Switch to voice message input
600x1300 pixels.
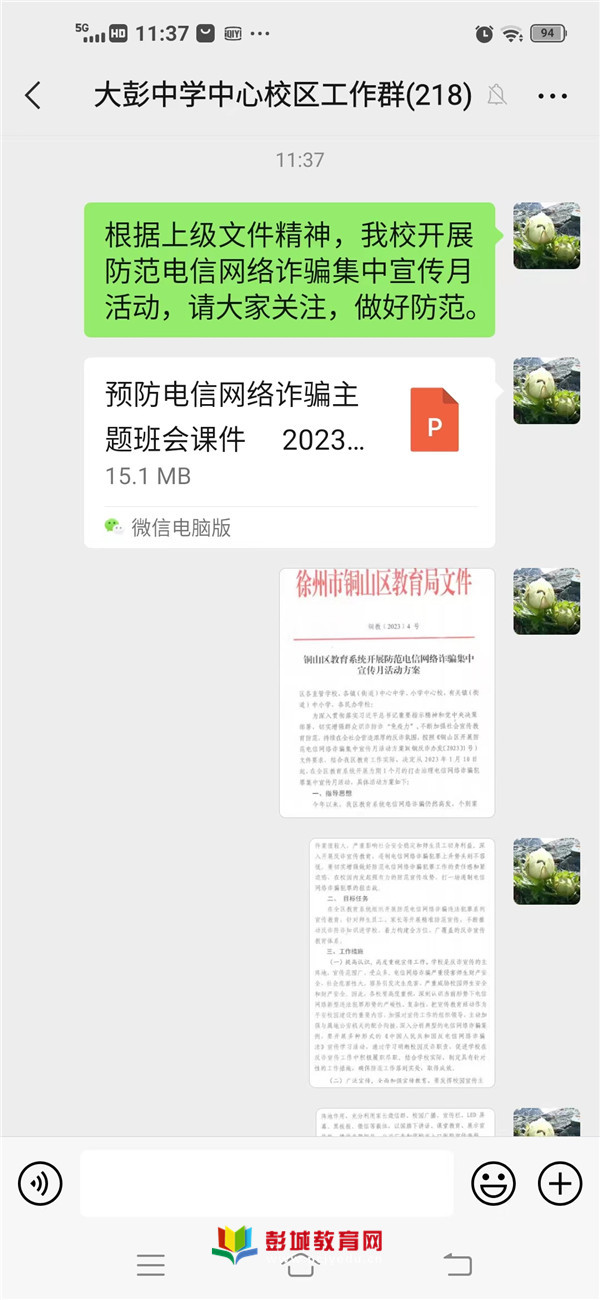[x=40, y=1184]
